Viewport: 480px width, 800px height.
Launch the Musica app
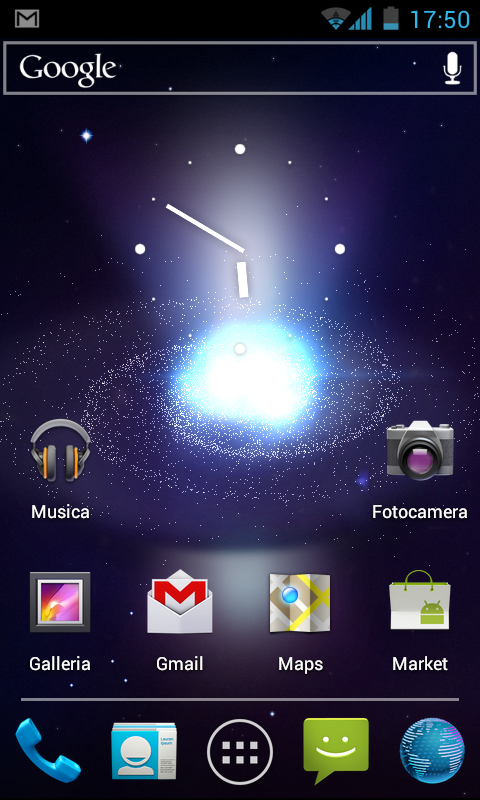(x=60, y=469)
